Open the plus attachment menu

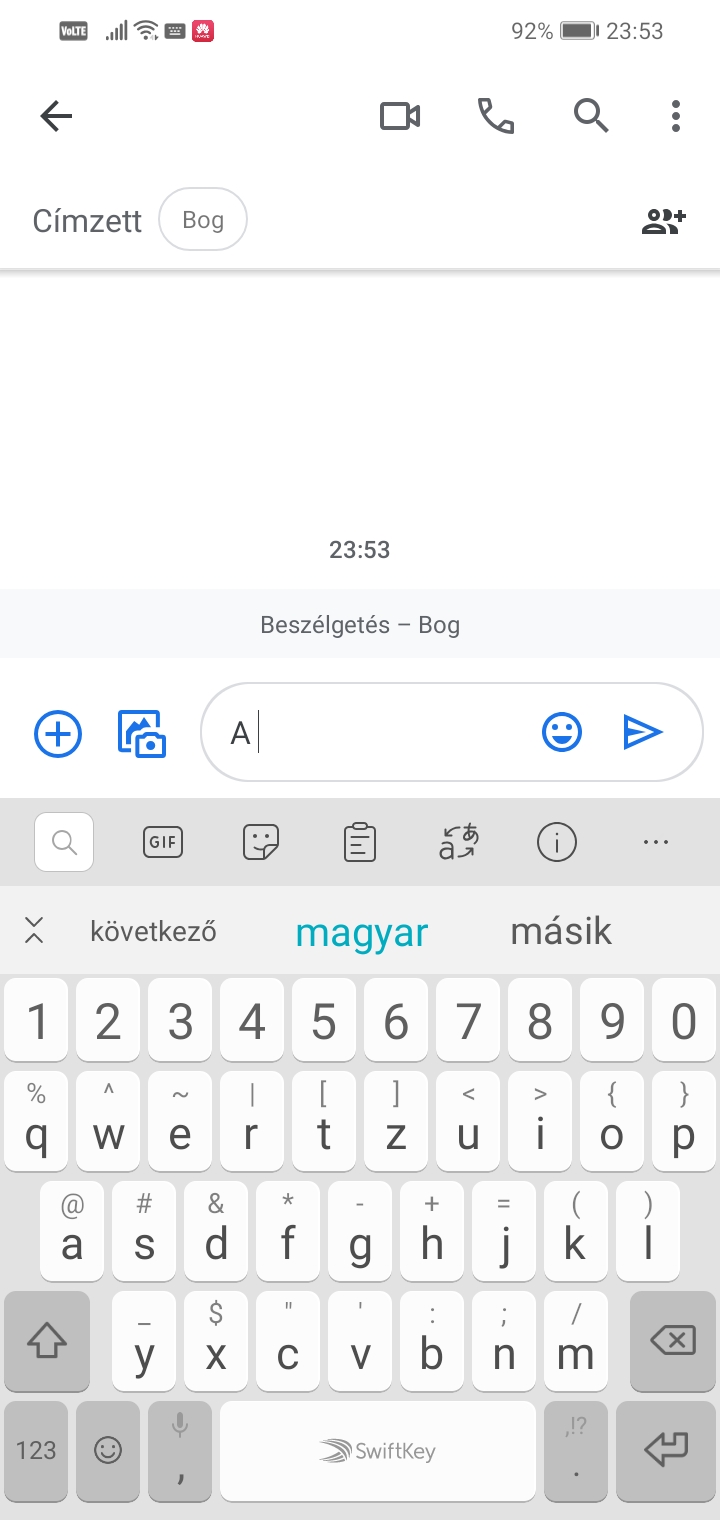pos(58,734)
